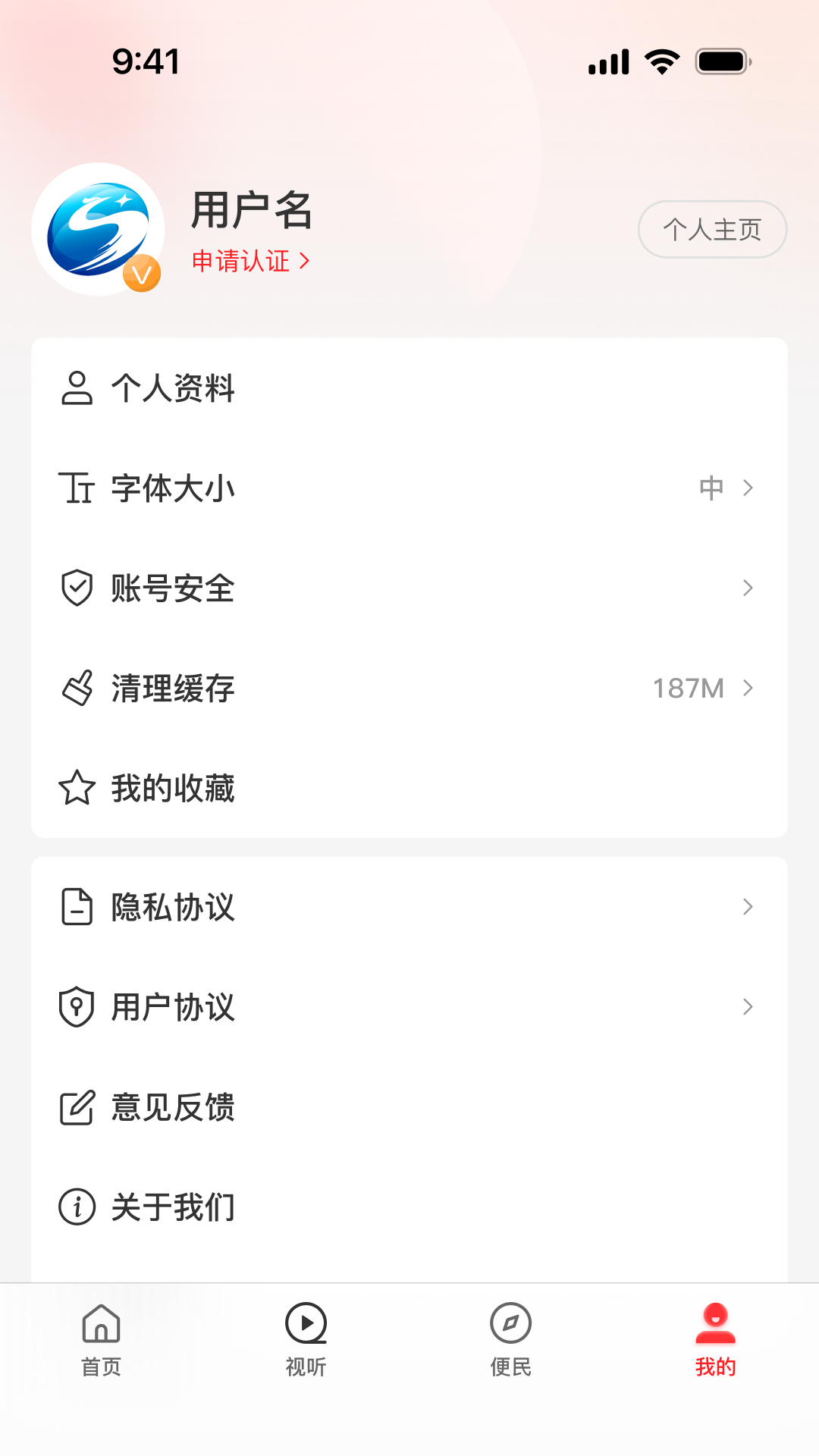This screenshot has height=1456, width=819.
Task: Click the 关于我们 info icon
Action: pos(76,1206)
